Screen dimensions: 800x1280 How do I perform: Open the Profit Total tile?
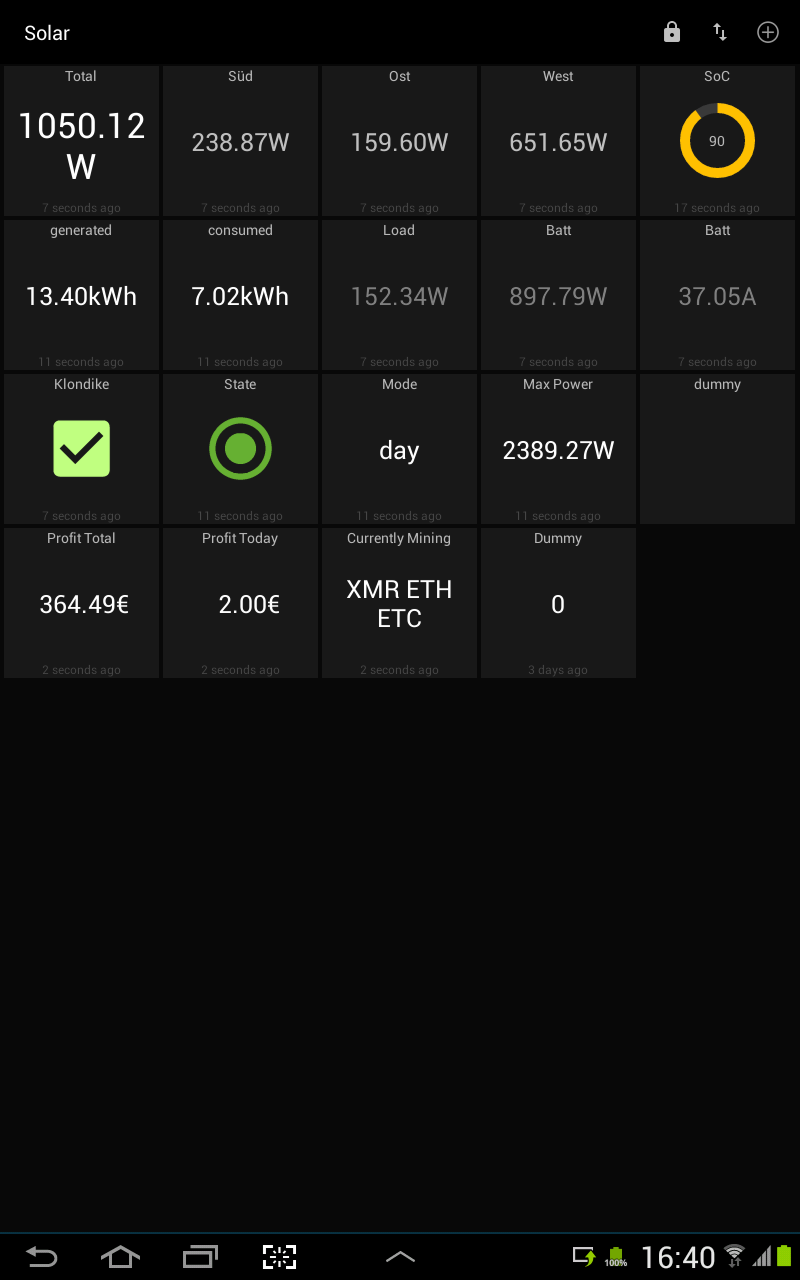click(81, 603)
